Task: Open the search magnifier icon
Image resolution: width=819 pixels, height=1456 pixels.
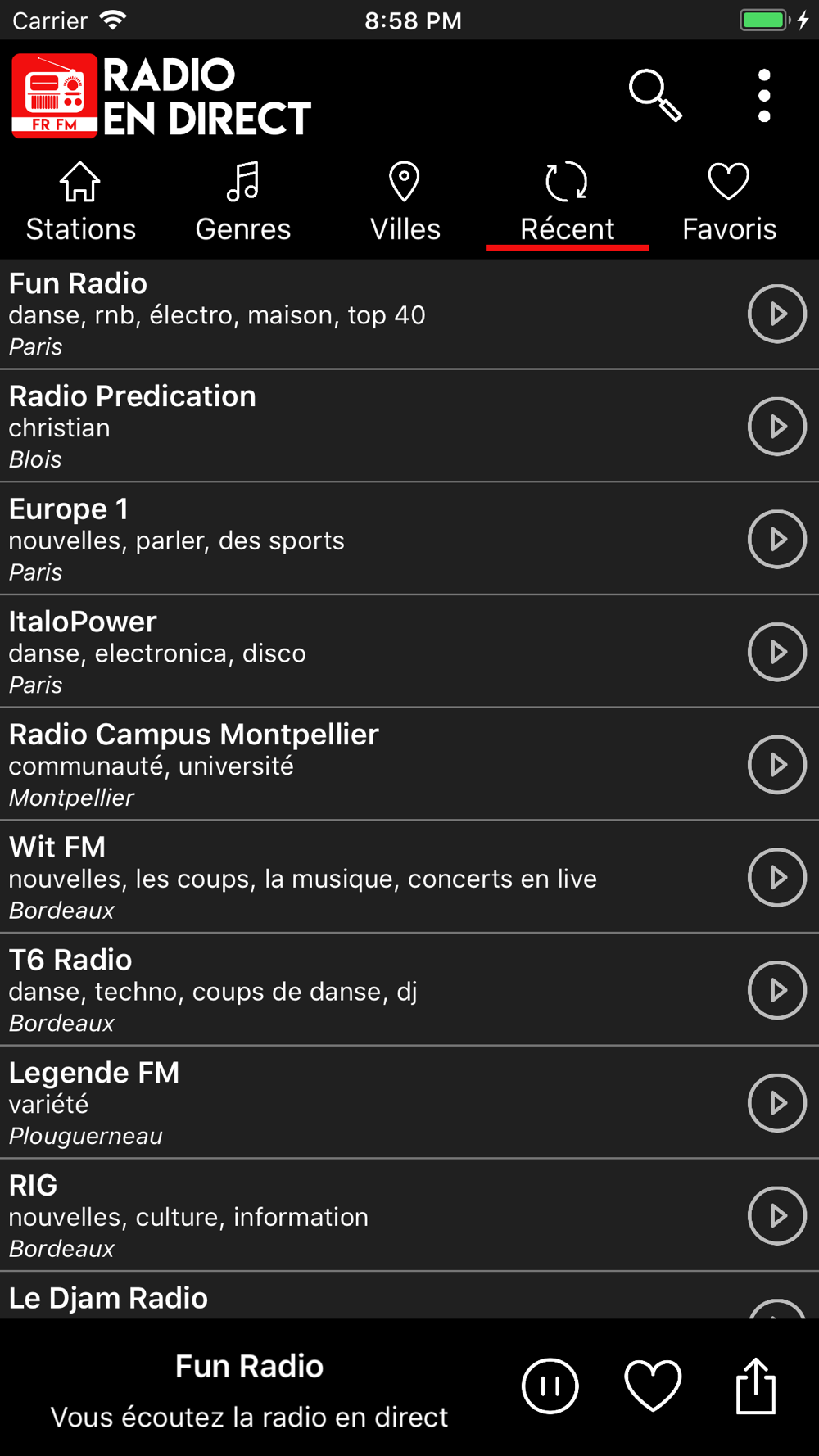Action: tap(655, 96)
